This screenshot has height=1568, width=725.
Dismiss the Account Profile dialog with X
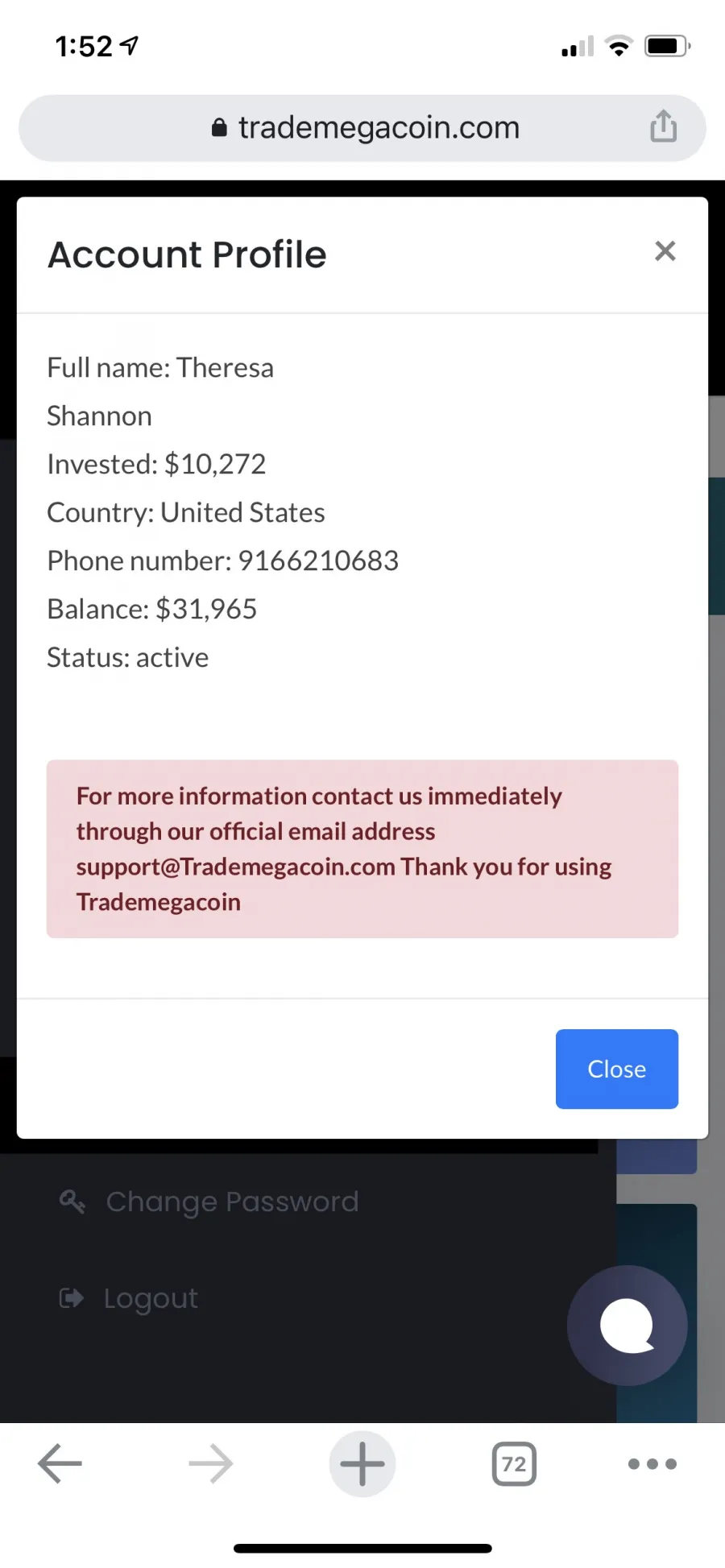tap(665, 251)
